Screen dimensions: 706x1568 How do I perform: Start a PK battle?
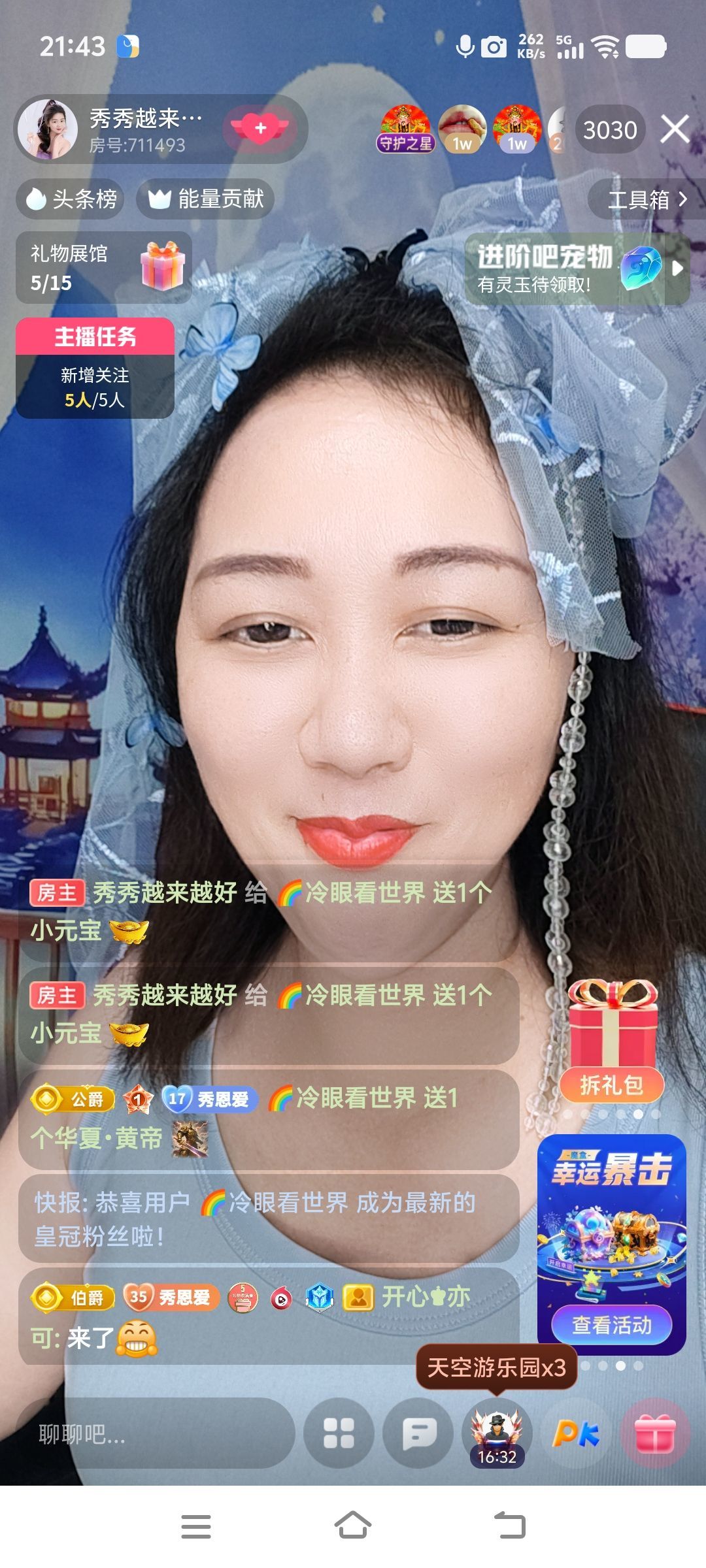(x=575, y=1434)
